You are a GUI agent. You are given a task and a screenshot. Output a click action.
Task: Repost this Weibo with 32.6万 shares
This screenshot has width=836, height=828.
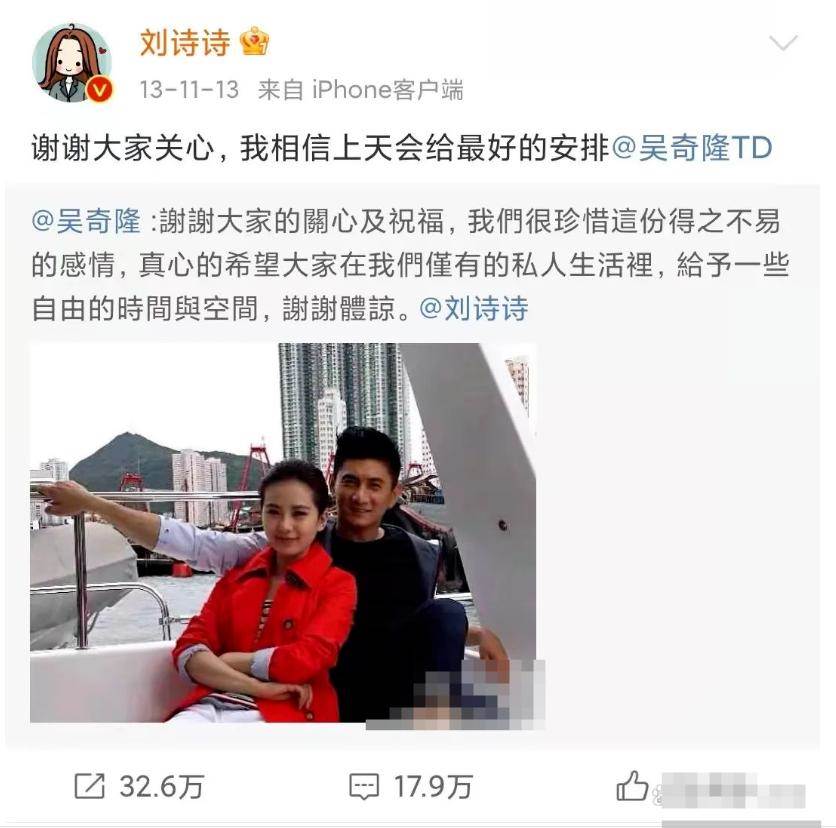(x=139, y=787)
